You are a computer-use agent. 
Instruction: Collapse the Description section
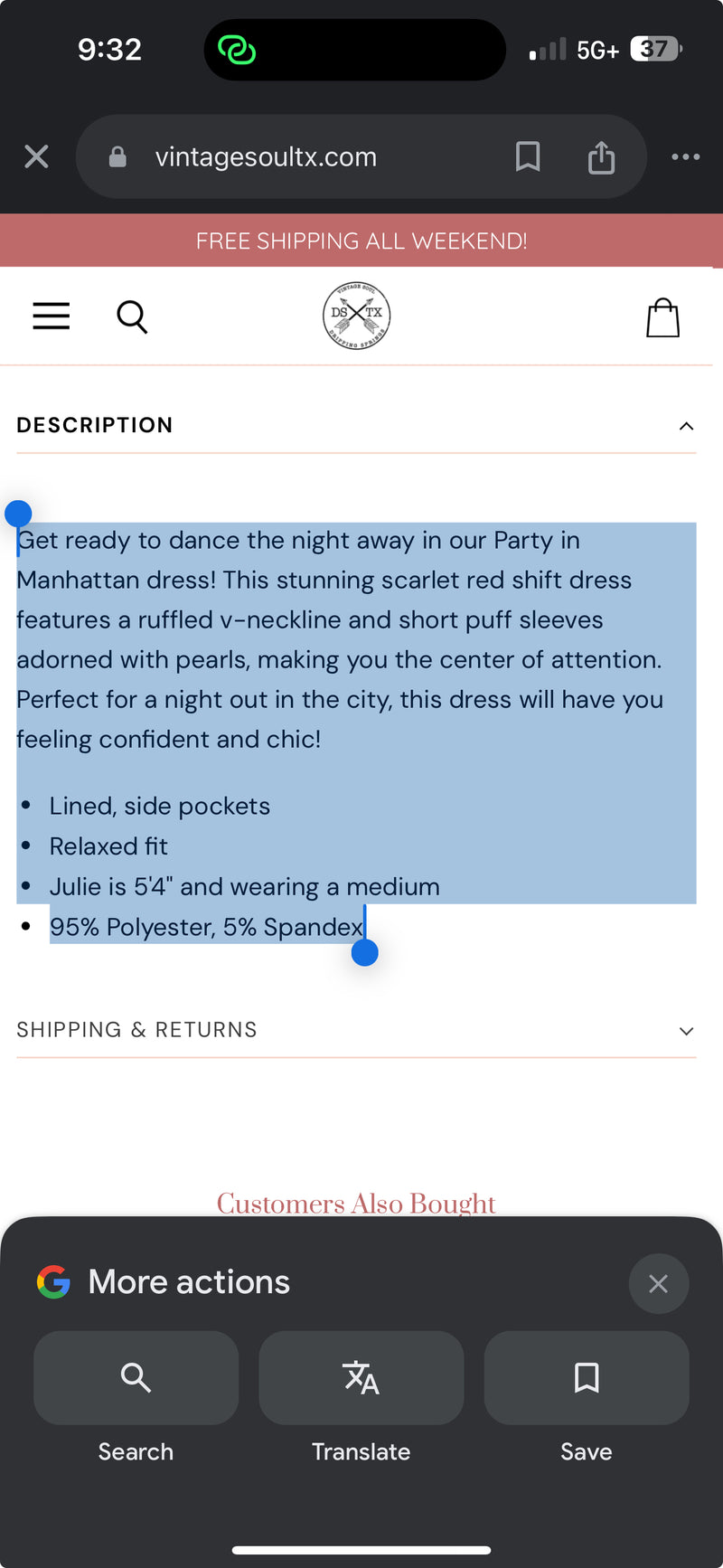(x=686, y=426)
